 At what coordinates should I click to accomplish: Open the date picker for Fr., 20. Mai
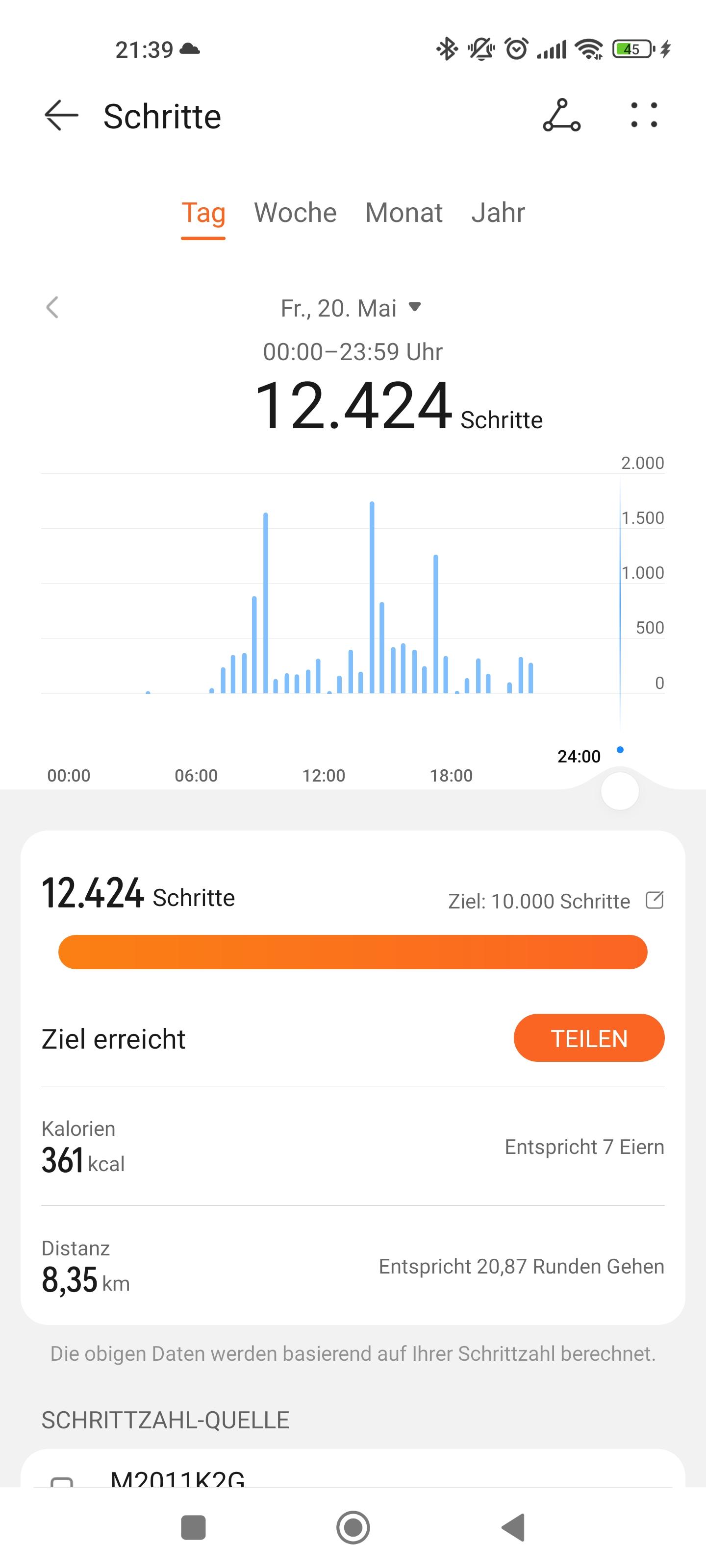(x=351, y=308)
